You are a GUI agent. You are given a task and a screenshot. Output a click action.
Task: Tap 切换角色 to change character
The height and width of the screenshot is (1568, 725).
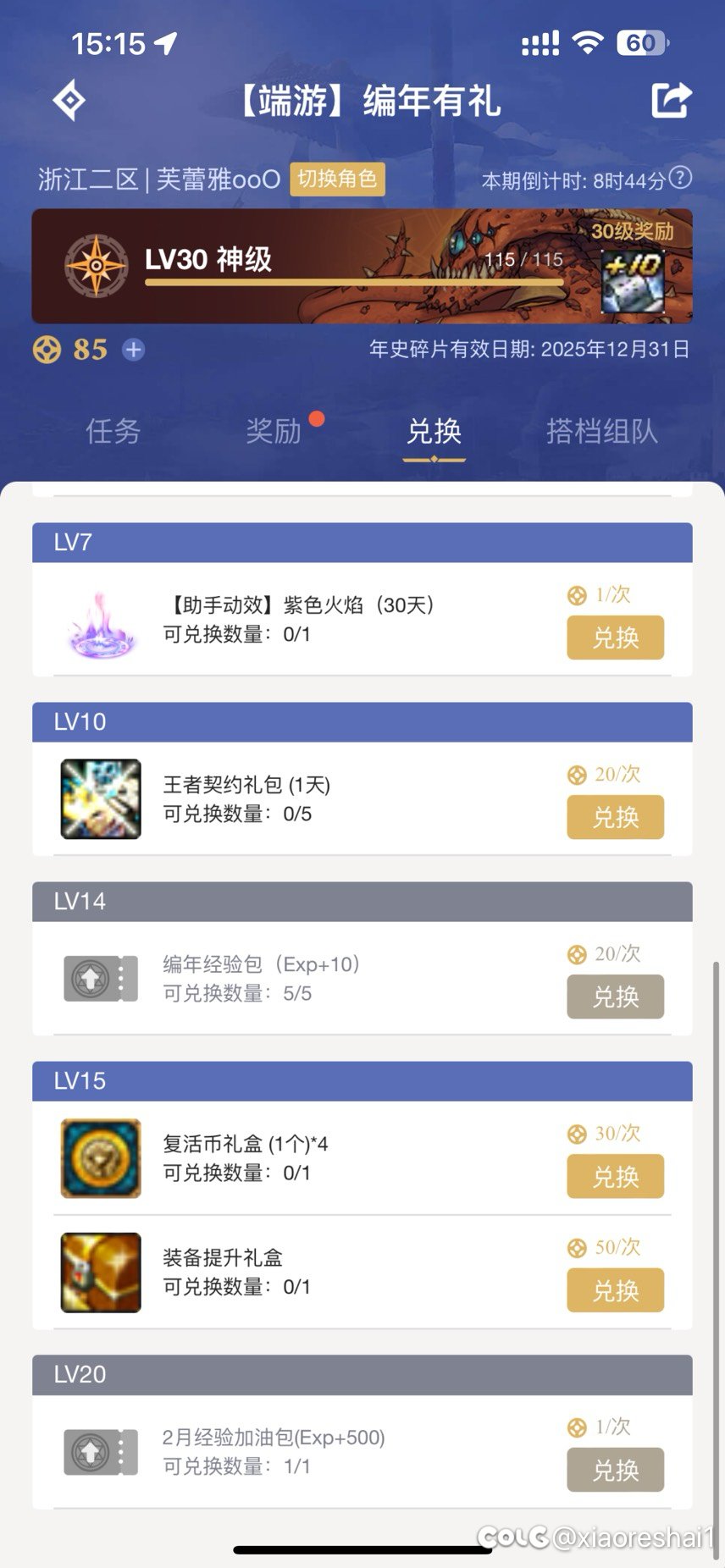click(337, 179)
